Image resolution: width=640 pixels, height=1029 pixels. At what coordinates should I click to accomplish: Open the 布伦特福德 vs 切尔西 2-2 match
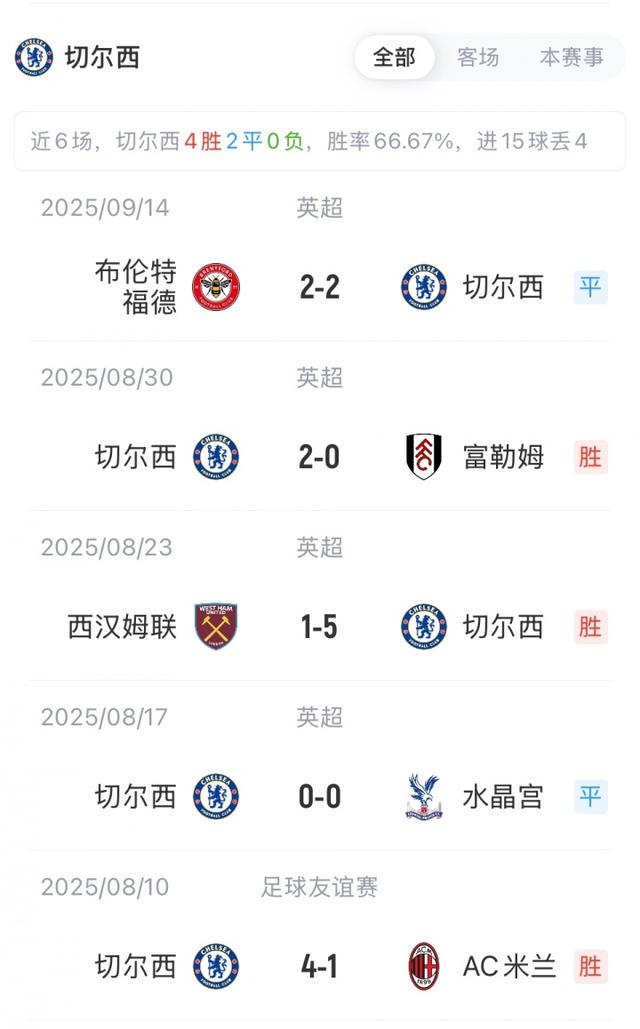(320, 288)
